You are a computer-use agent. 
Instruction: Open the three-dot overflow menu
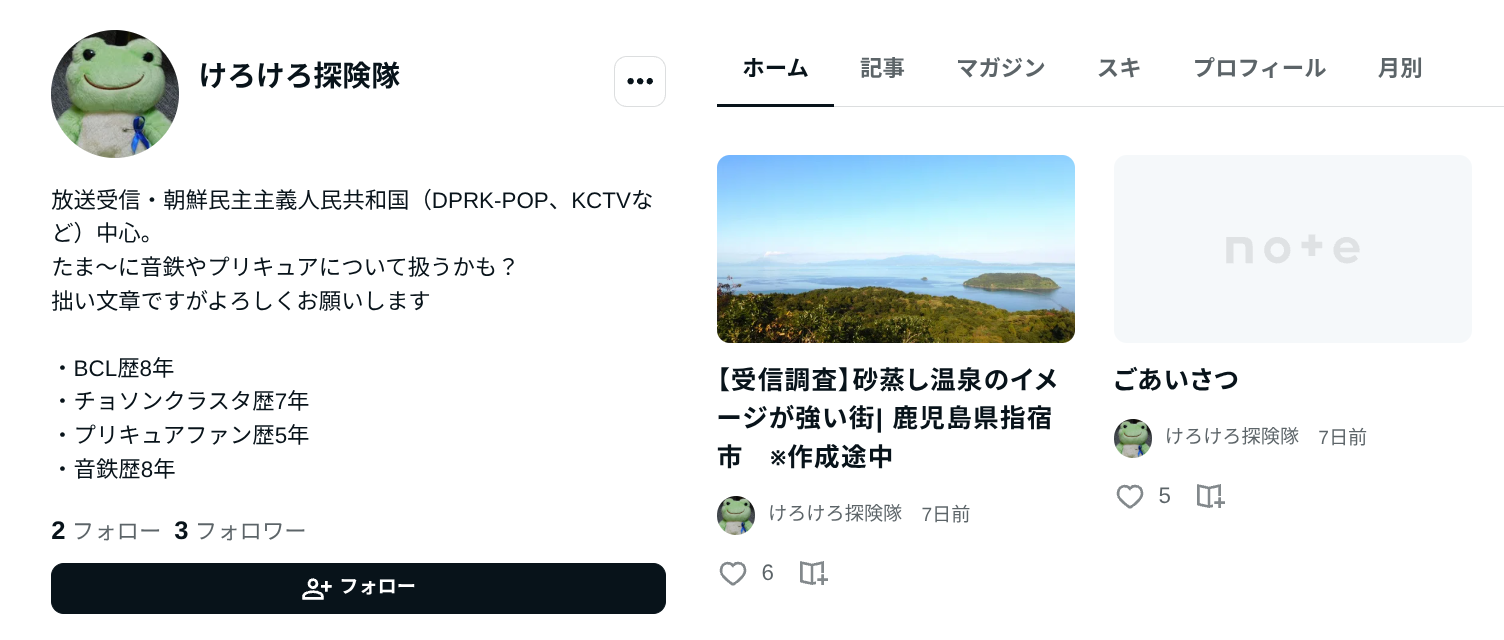coord(640,81)
